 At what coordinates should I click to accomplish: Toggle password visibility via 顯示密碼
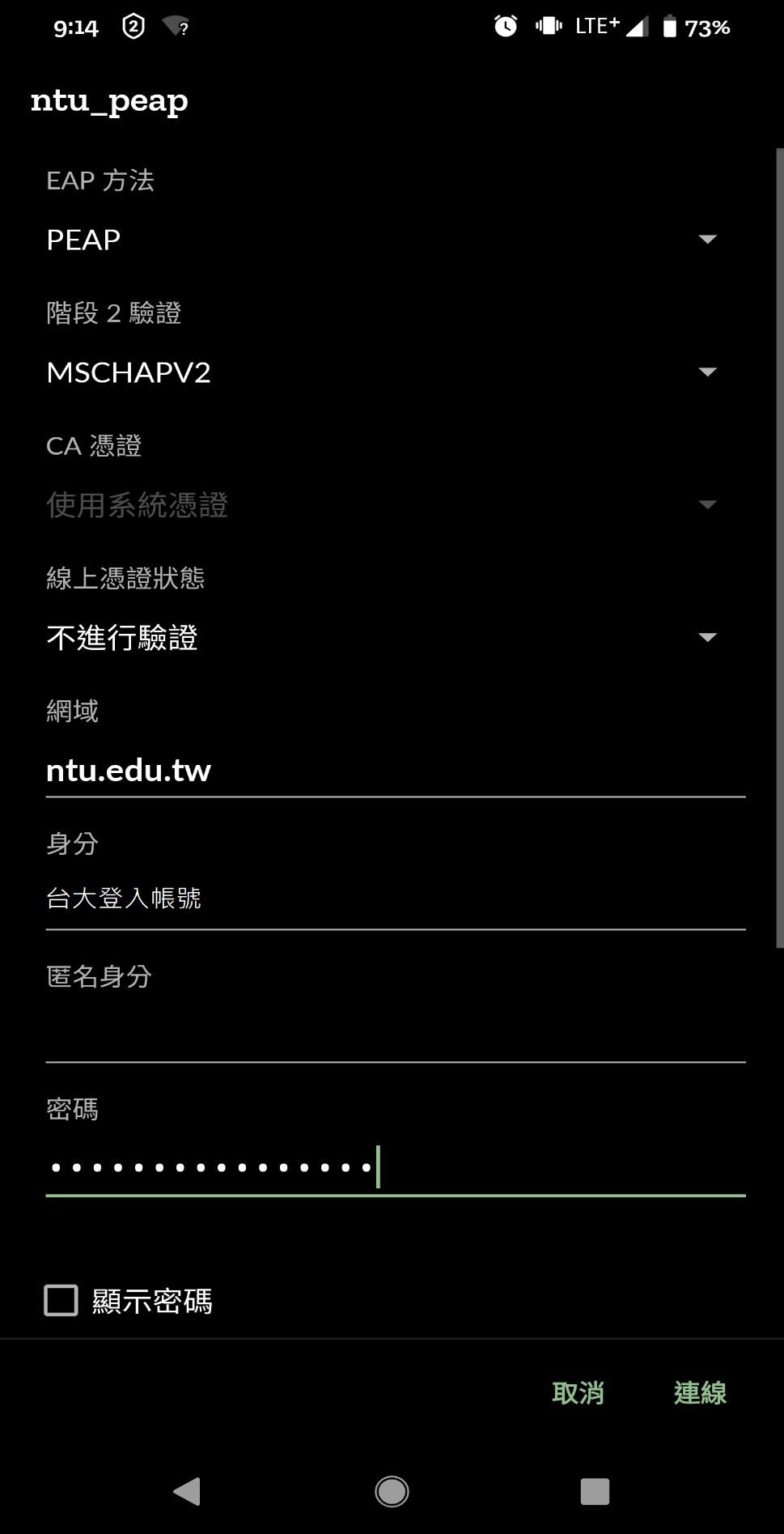tap(150, 1301)
